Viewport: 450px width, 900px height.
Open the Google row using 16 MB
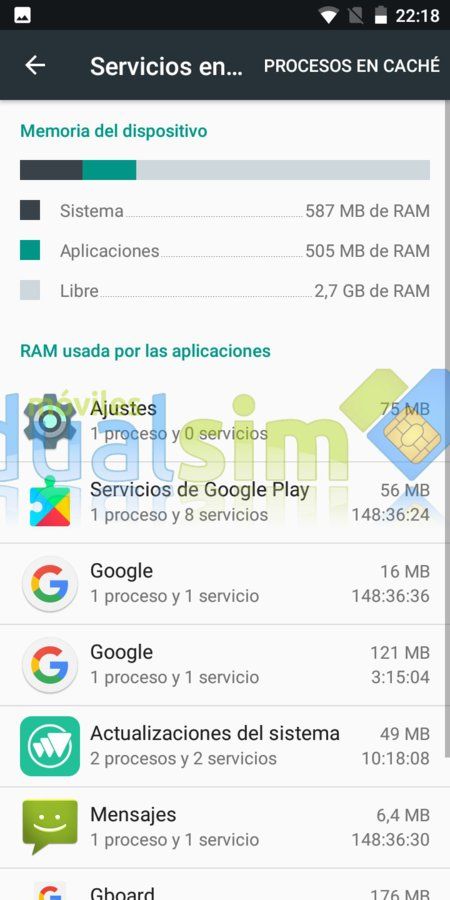pyautogui.click(x=225, y=584)
